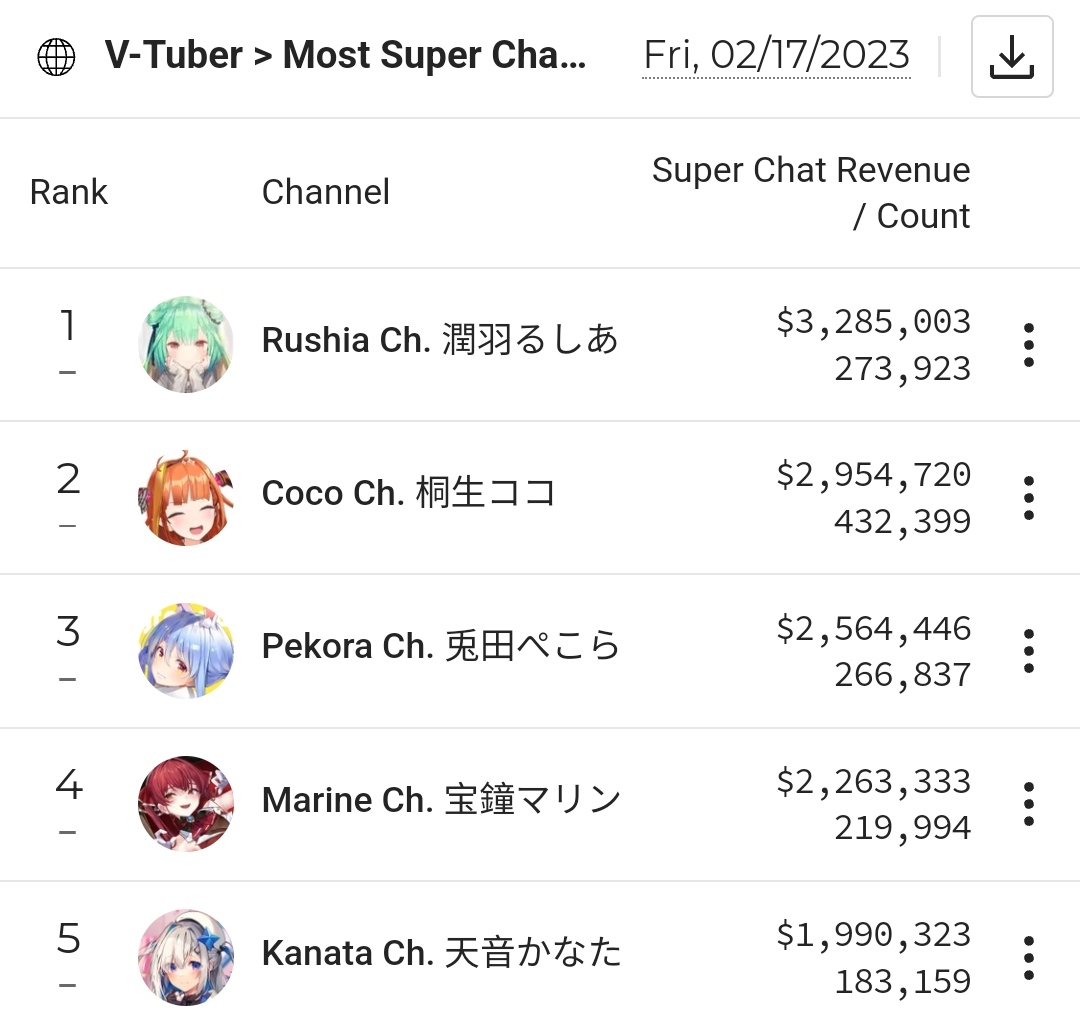
Task: Open Kanata Ch. channel details
Action: tap(440, 953)
